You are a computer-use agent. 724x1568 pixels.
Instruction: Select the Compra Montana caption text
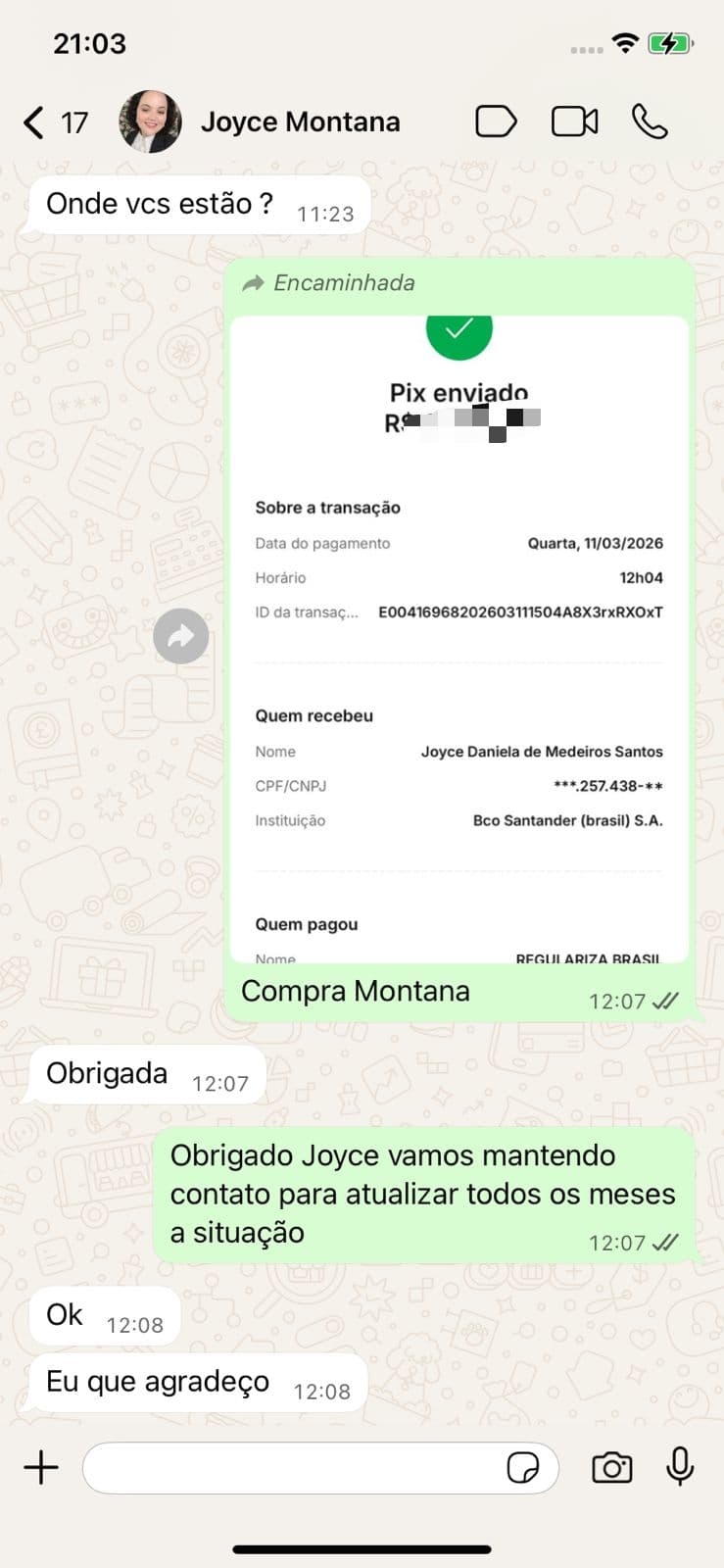pyautogui.click(x=356, y=991)
